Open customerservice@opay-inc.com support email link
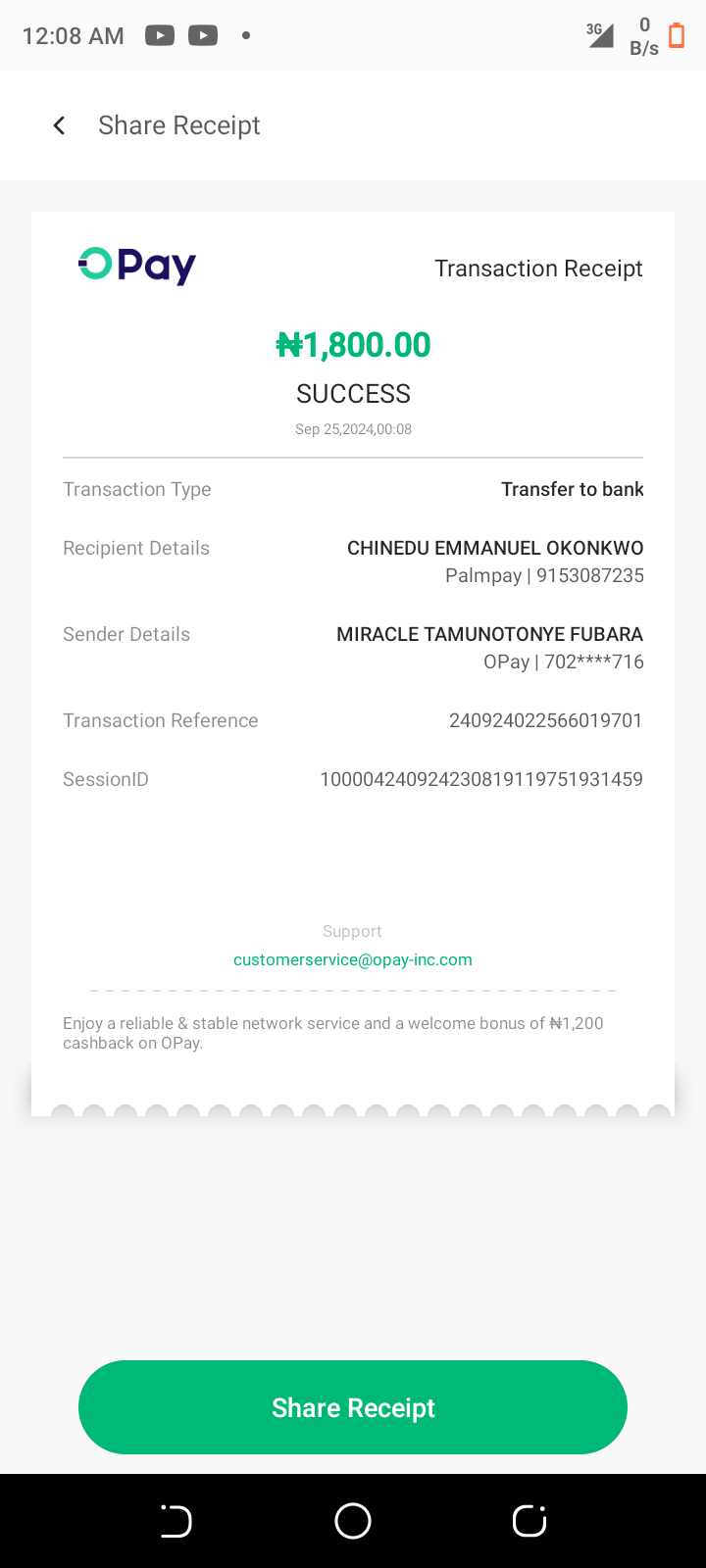 (x=353, y=959)
